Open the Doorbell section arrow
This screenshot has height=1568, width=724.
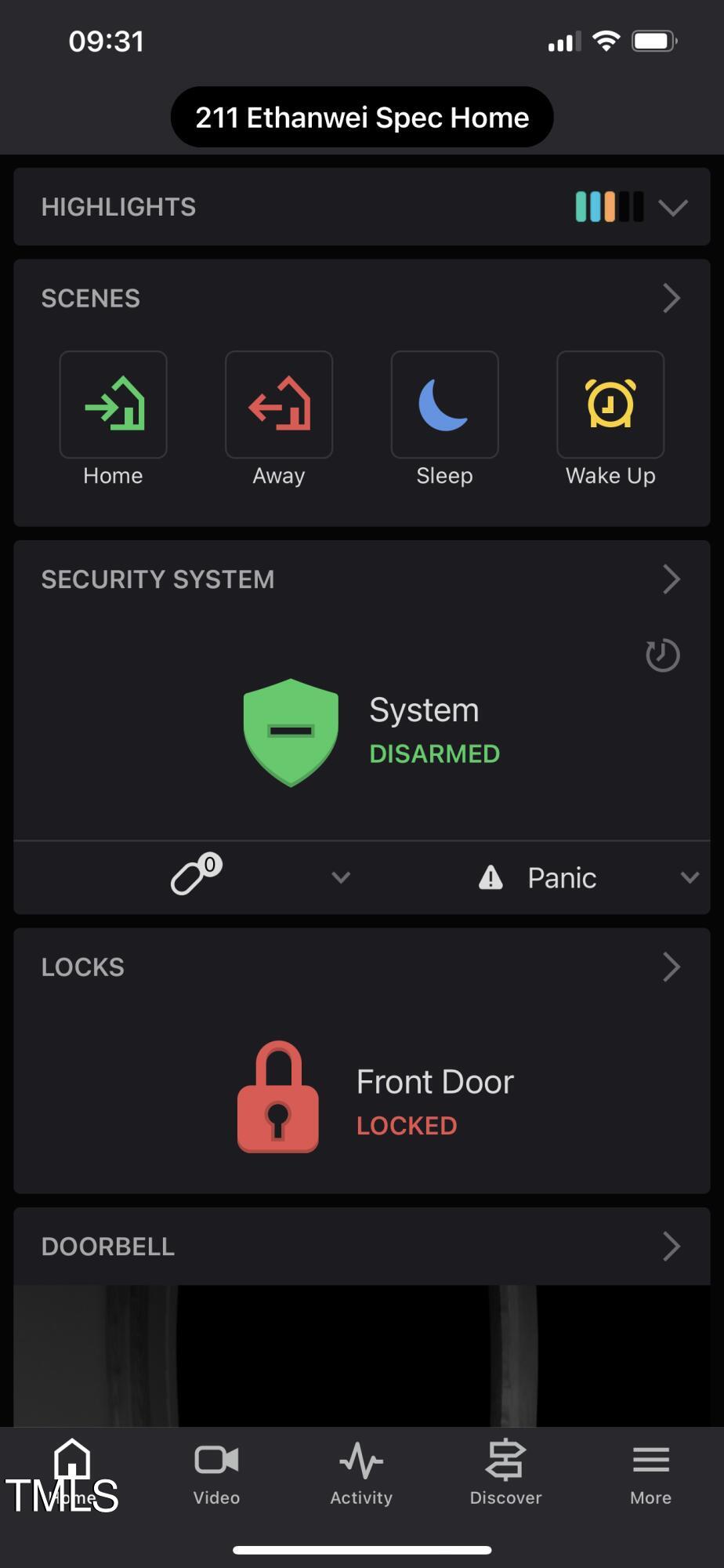pos(671,1246)
